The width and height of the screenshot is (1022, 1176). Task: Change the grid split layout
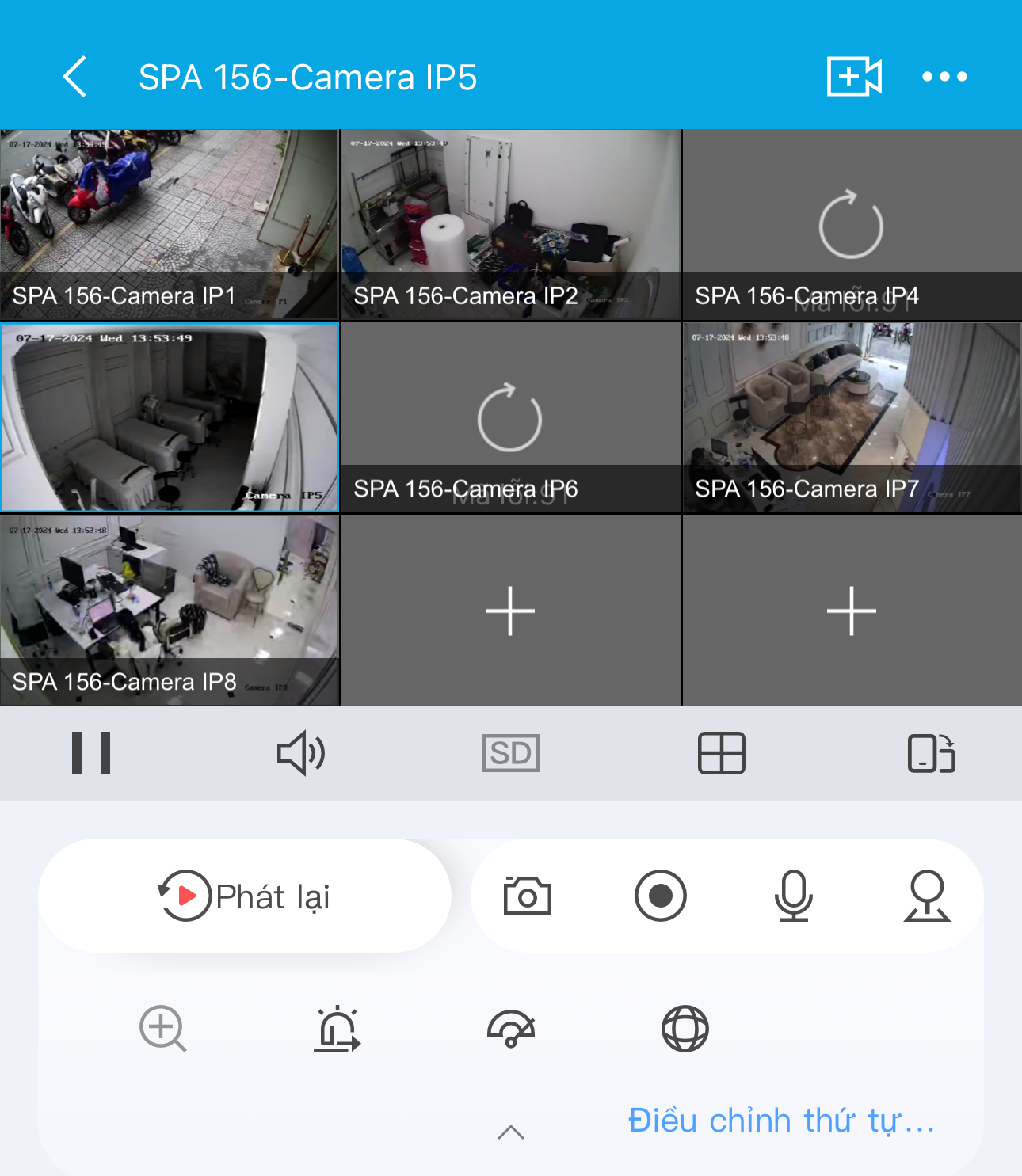click(721, 753)
